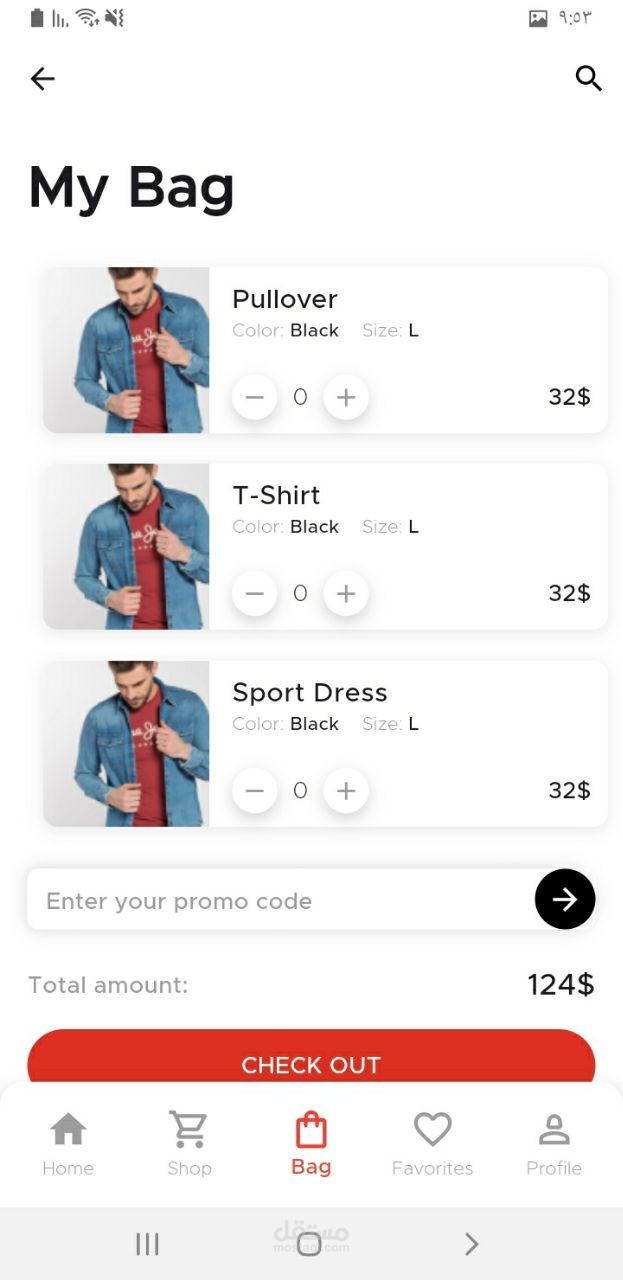Open the Favorites tab
The width and height of the screenshot is (623, 1280).
coord(432,1143)
